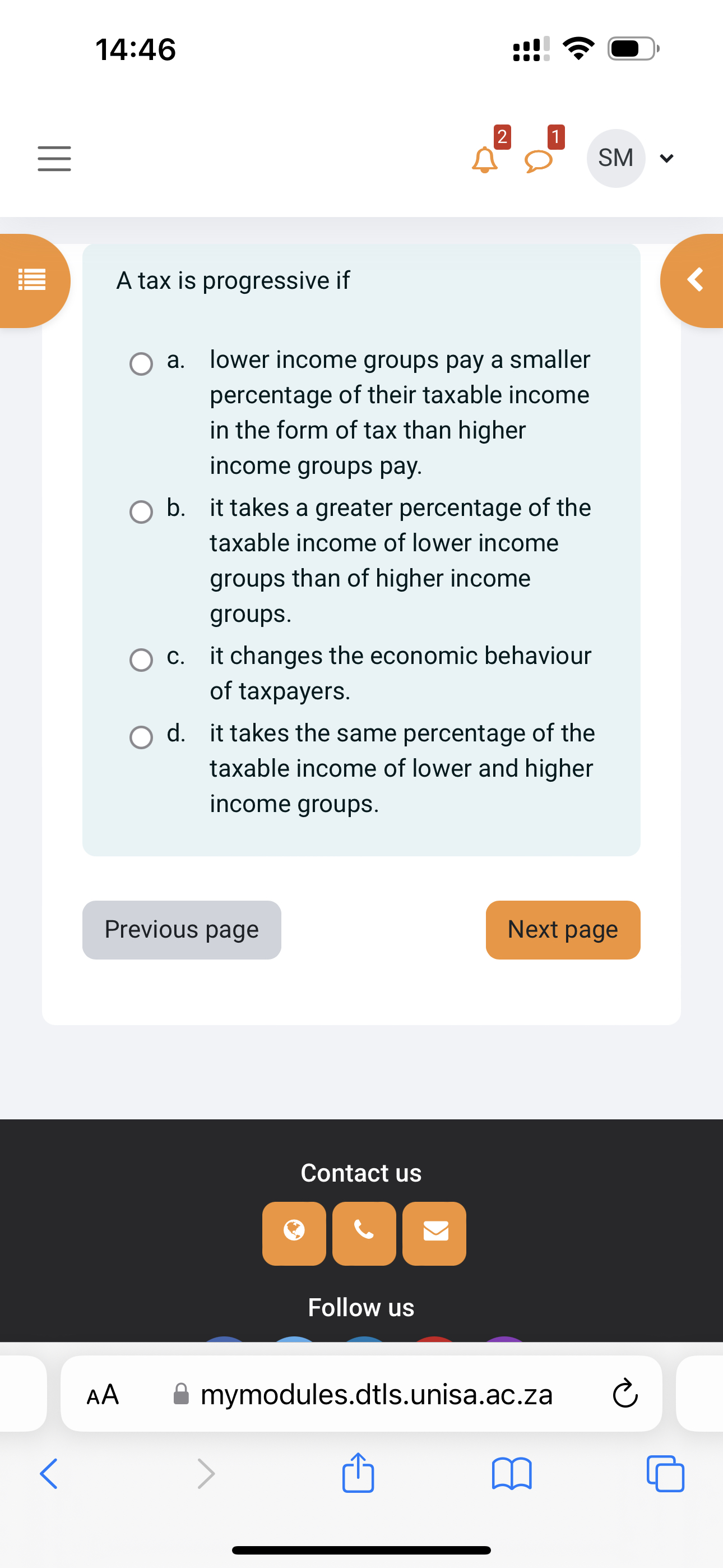The width and height of the screenshot is (723, 1568).
Task: Open Safari's share sheet icon
Action: click(x=359, y=1473)
